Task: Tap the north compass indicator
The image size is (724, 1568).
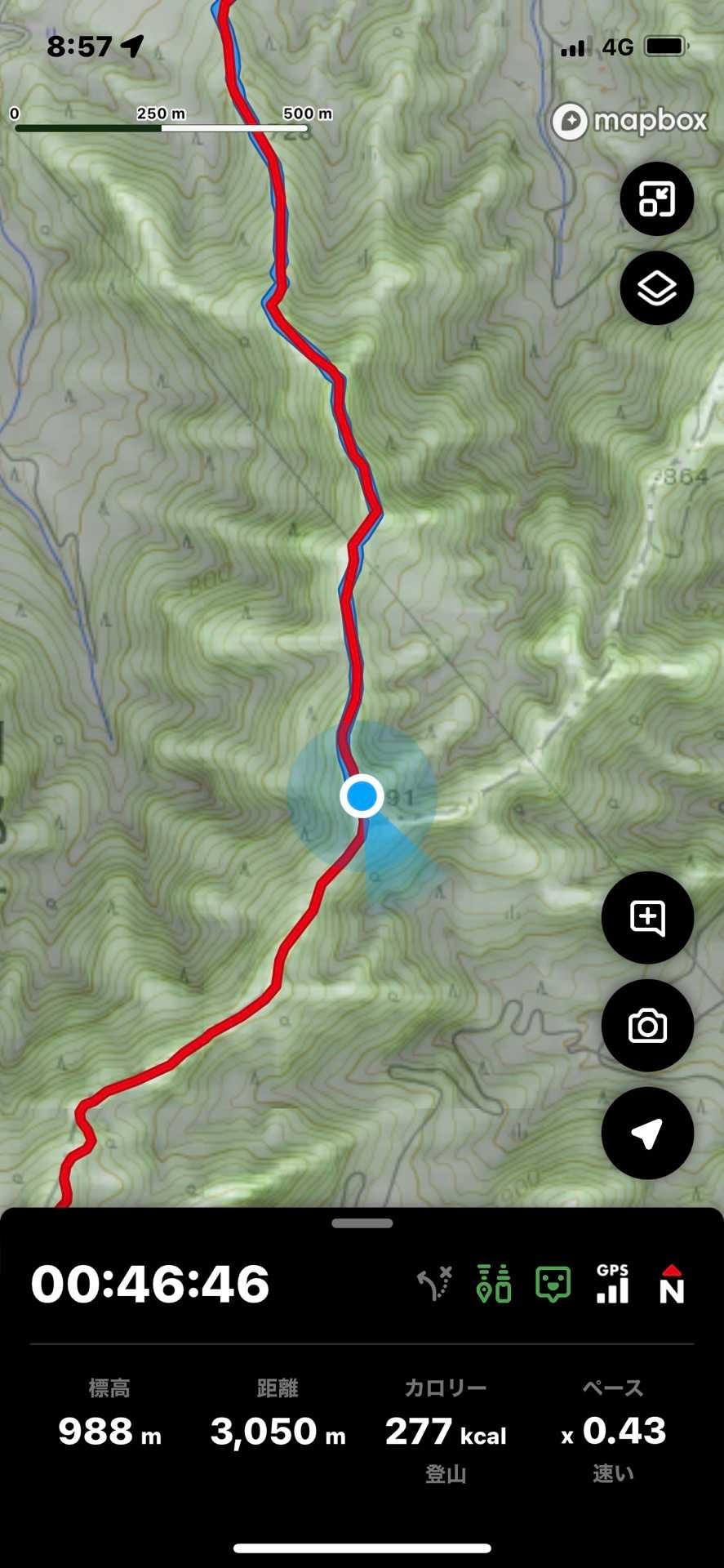Action: coord(671,1284)
